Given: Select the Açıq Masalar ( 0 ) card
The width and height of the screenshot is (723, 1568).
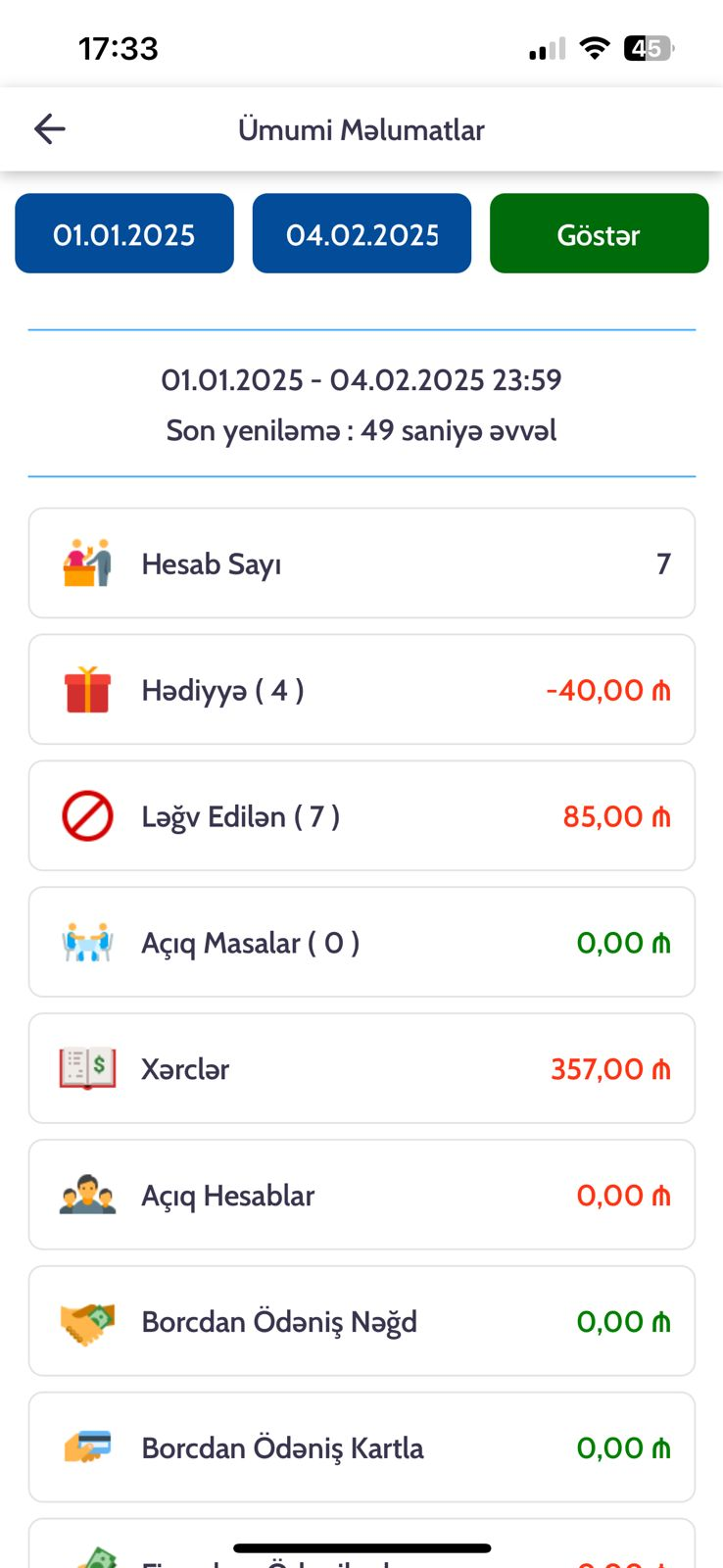Looking at the screenshot, I should (361, 943).
